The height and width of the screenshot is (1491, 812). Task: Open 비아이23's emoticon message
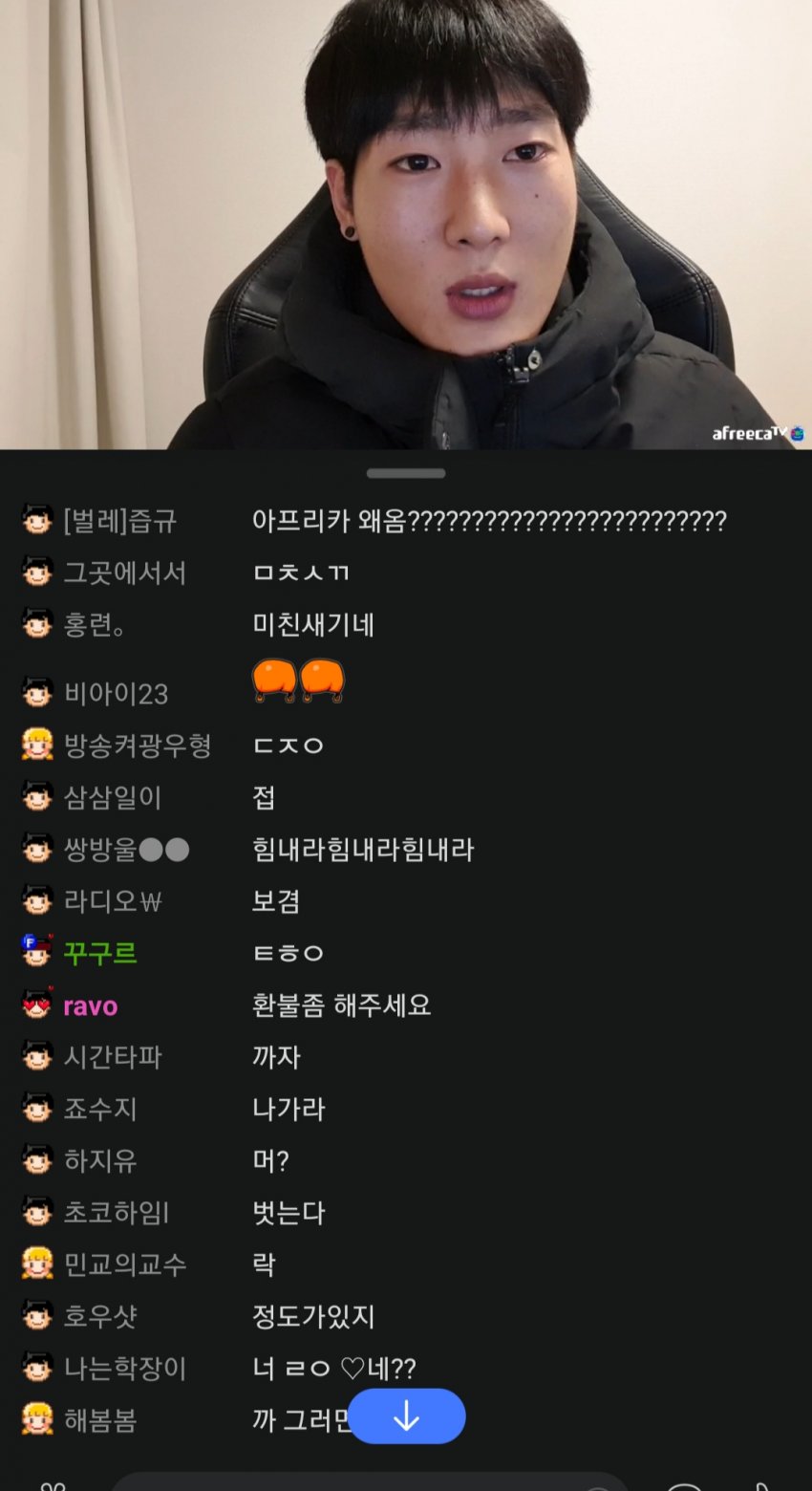297,681
